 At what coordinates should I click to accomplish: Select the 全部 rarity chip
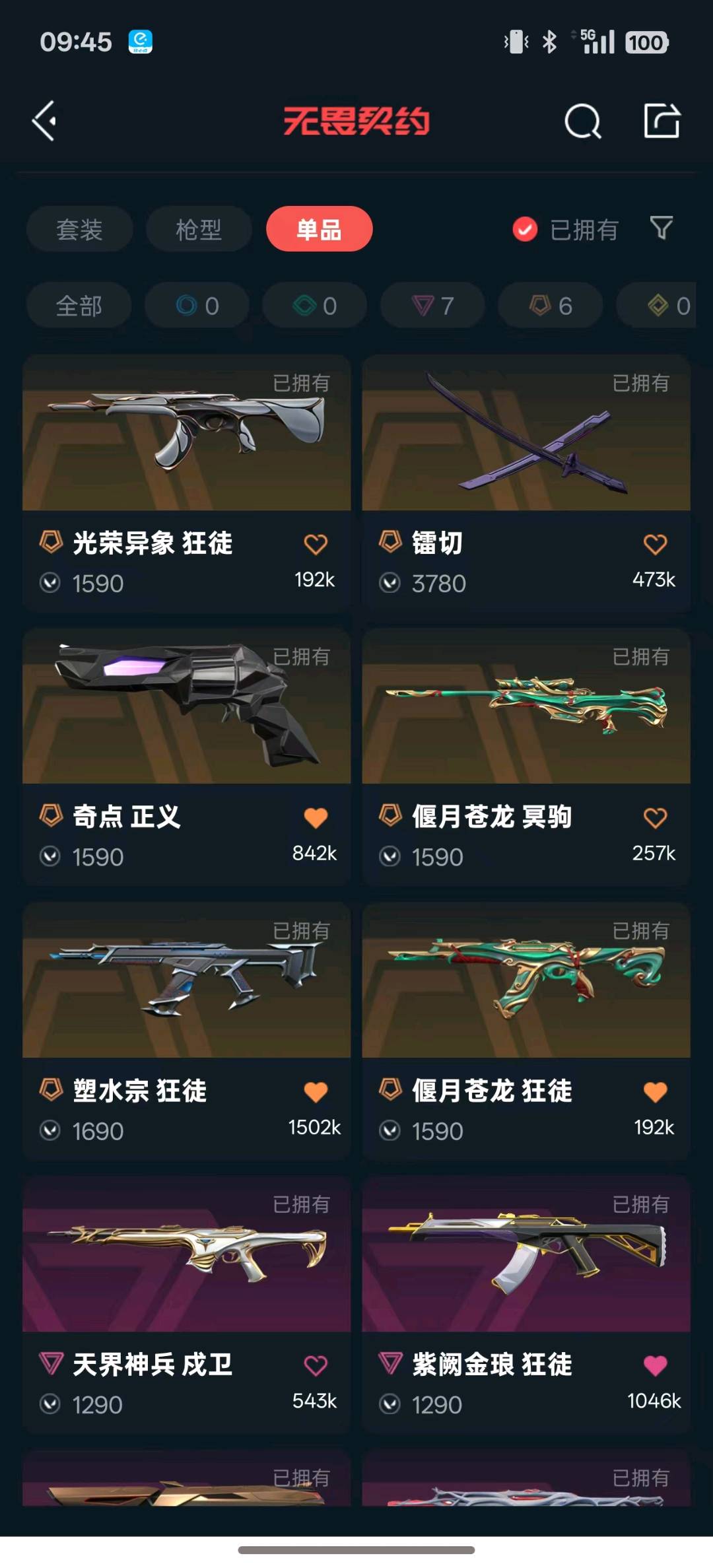(79, 305)
